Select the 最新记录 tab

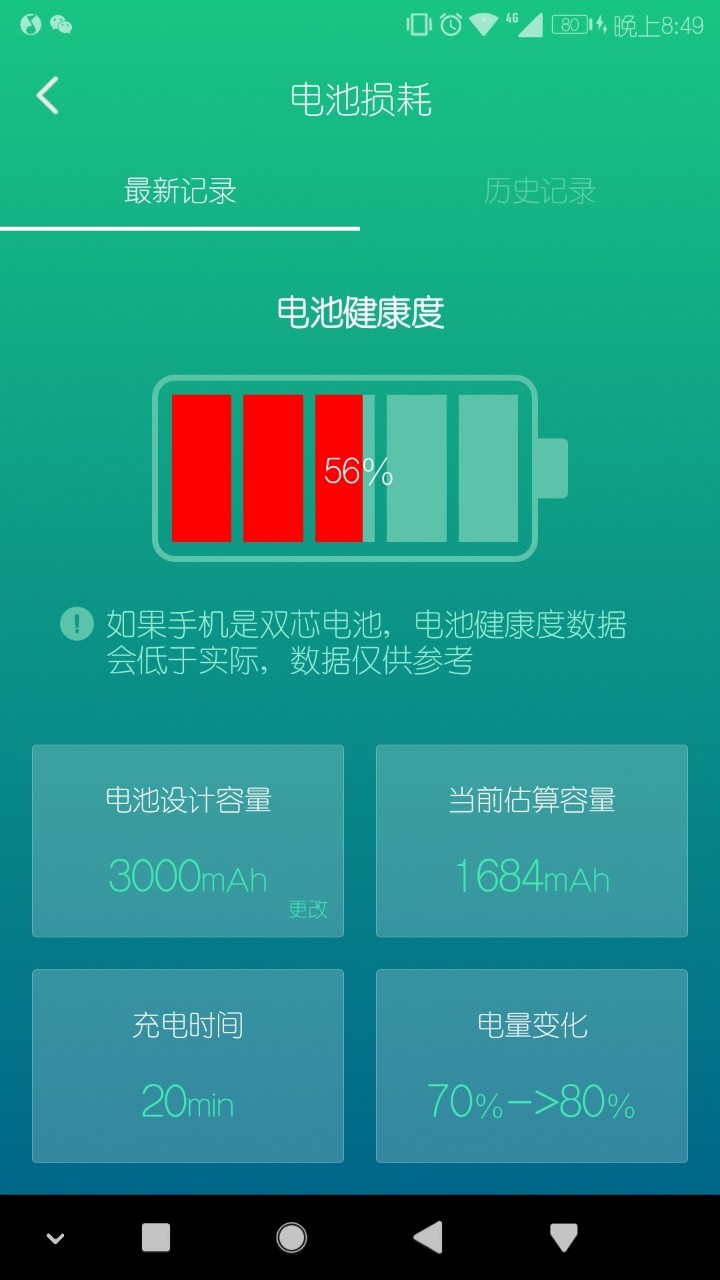[x=180, y=190]
